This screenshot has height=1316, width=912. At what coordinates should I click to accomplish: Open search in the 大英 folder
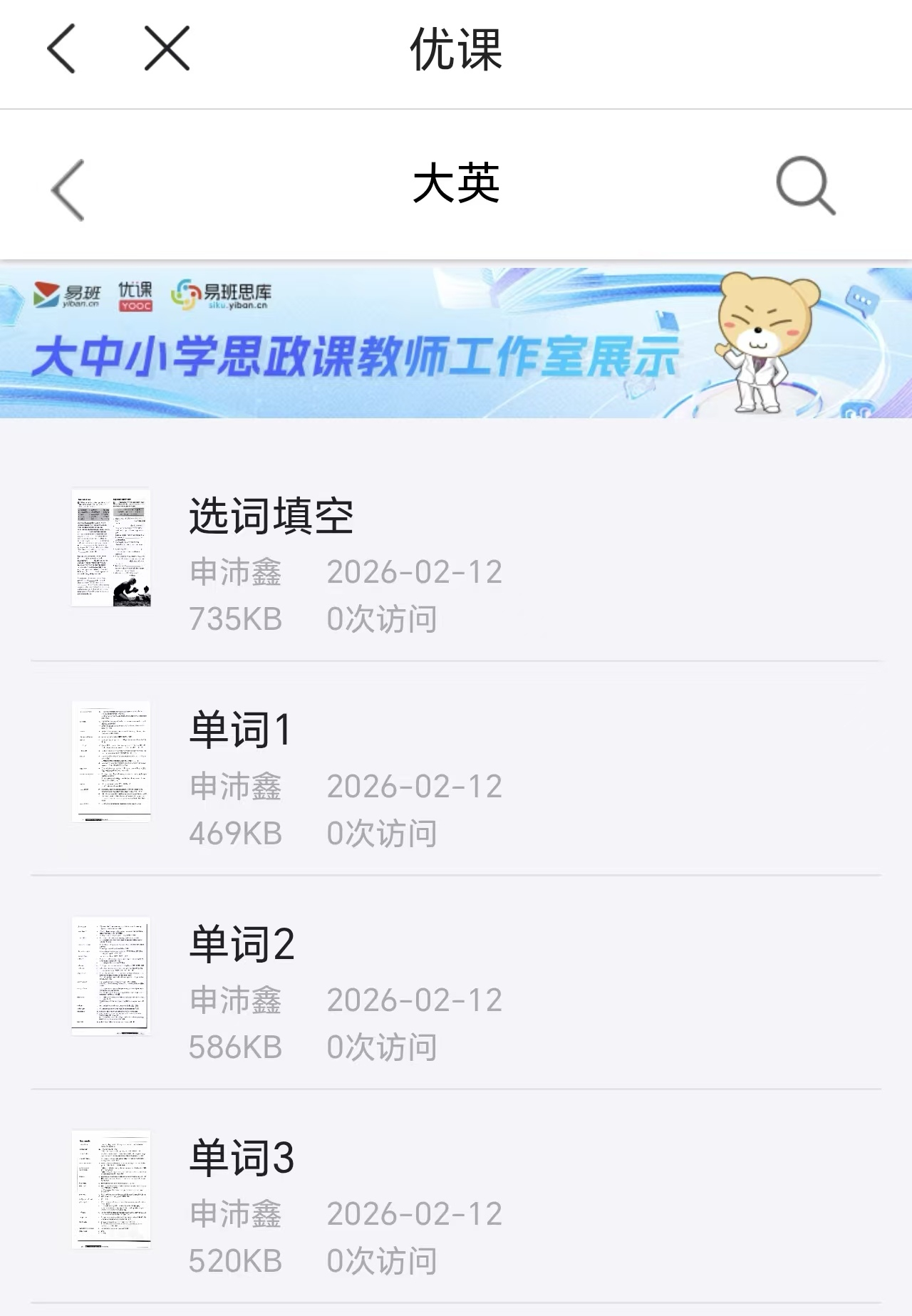click(x=805, y=185)
